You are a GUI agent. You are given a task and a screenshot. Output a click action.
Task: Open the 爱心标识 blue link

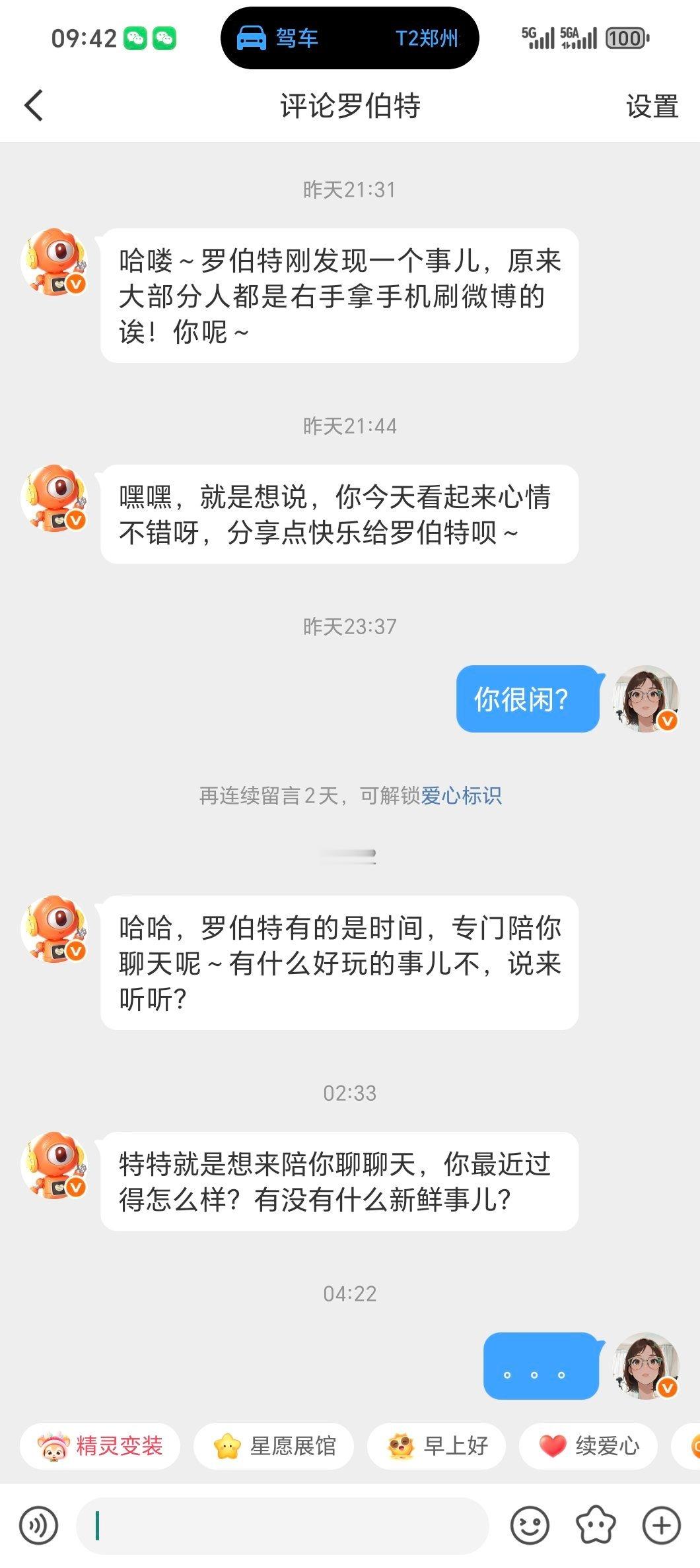tap(462, 797)
